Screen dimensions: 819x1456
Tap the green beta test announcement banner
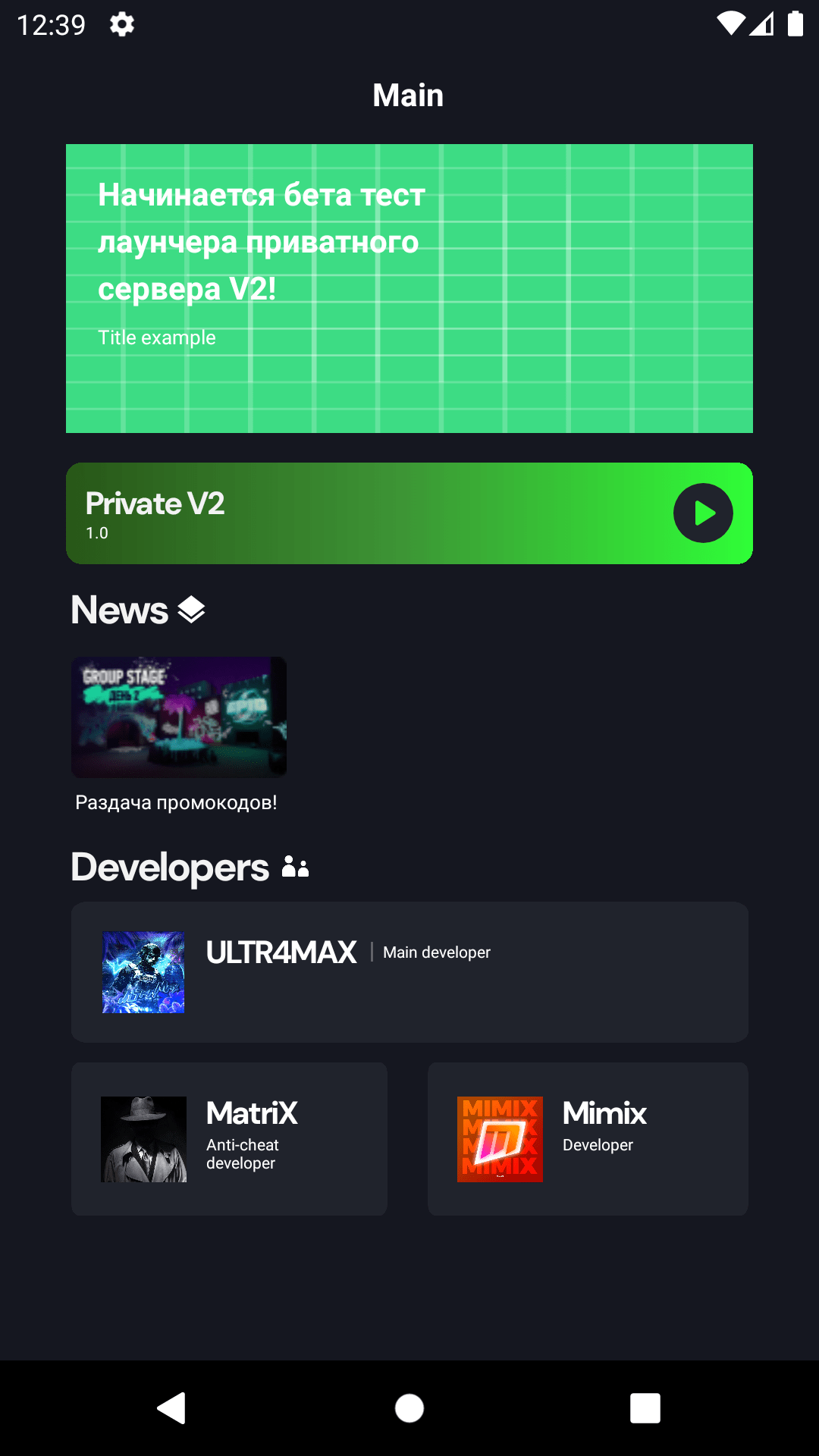409,288
